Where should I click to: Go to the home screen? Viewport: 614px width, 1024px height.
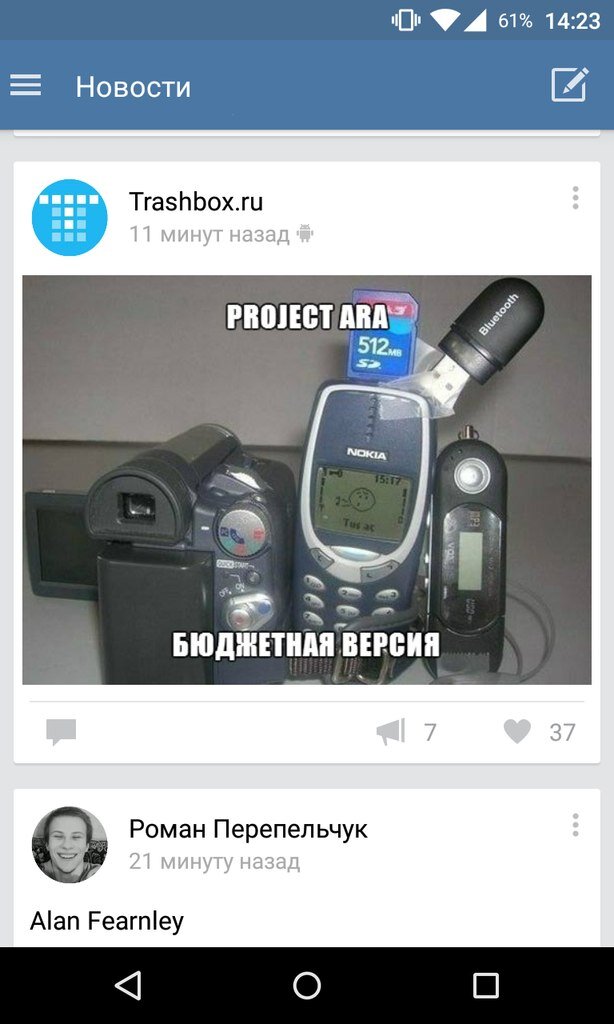tap(307, 986)
